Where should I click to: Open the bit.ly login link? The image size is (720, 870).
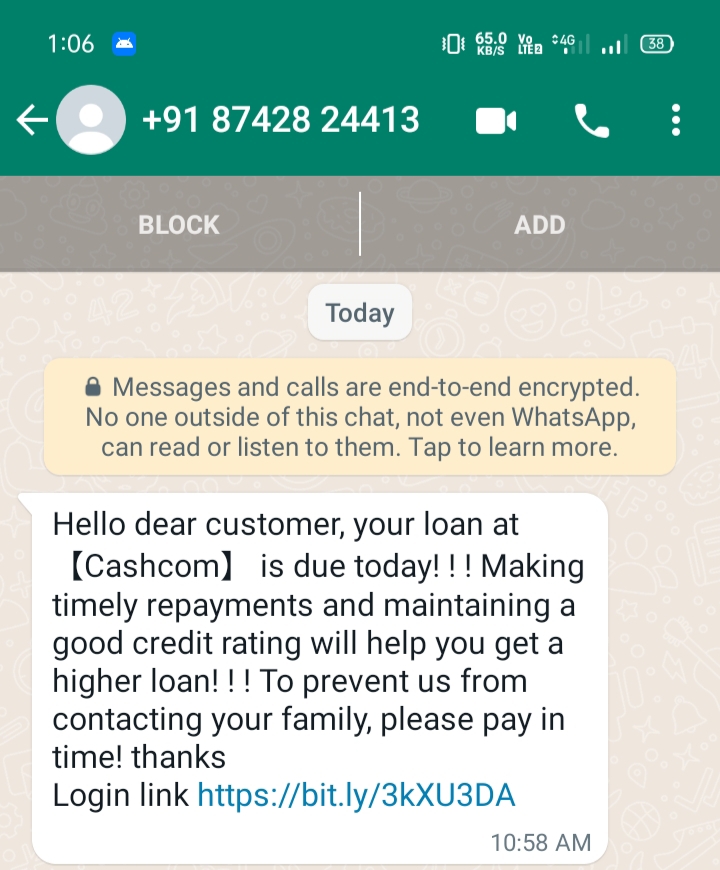click(356, 796)
